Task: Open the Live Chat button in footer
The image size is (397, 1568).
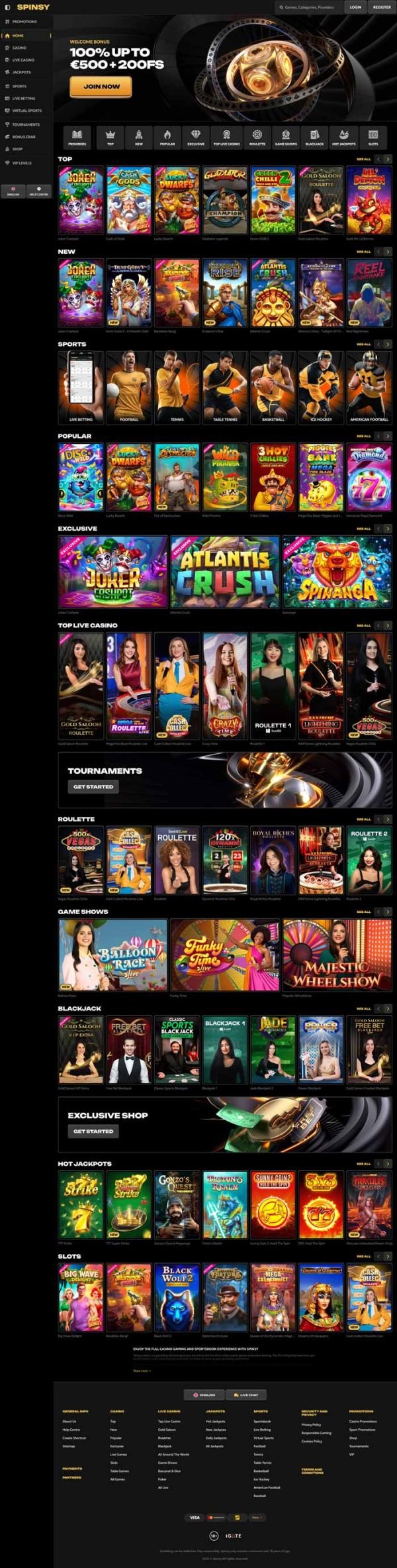Action: tap(246, 1395)
